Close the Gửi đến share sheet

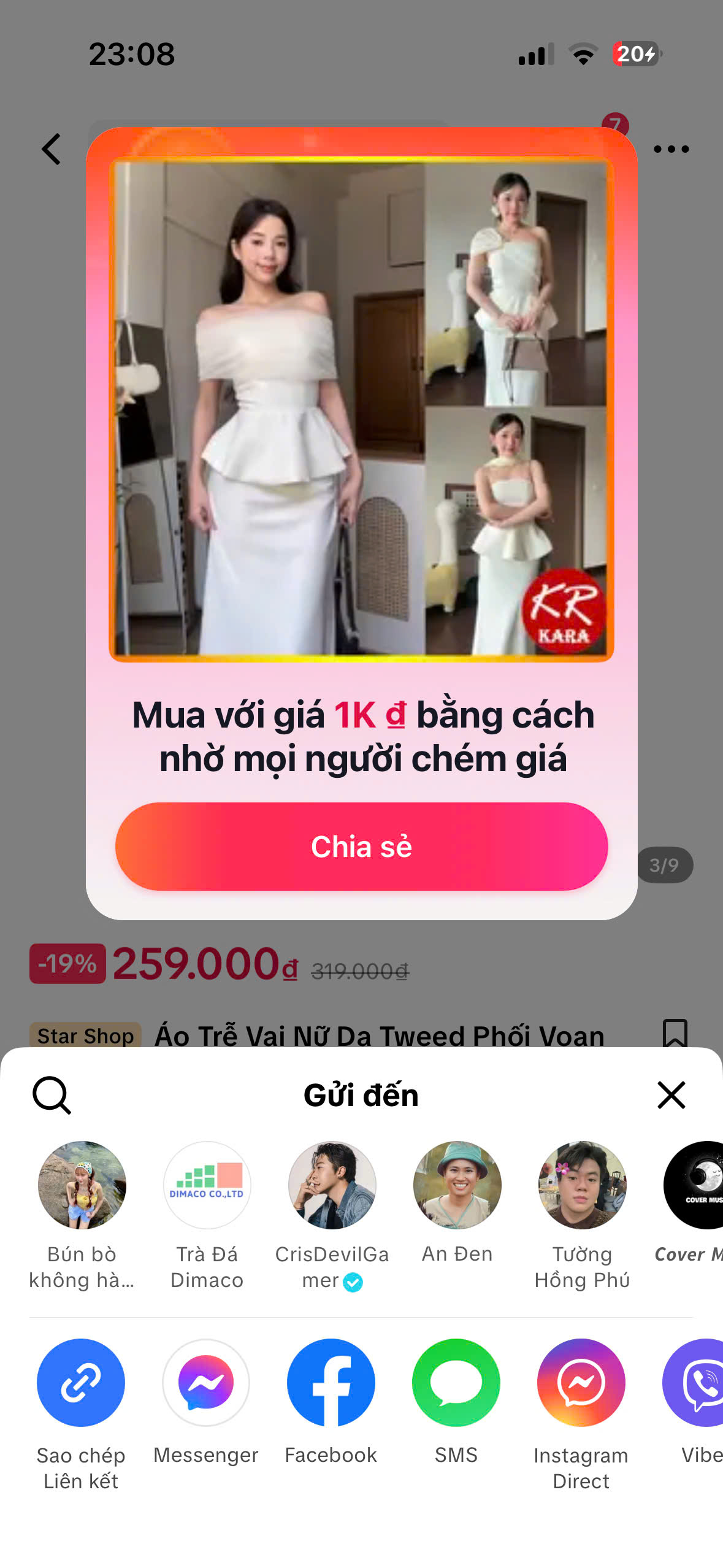click(671, 1095)
